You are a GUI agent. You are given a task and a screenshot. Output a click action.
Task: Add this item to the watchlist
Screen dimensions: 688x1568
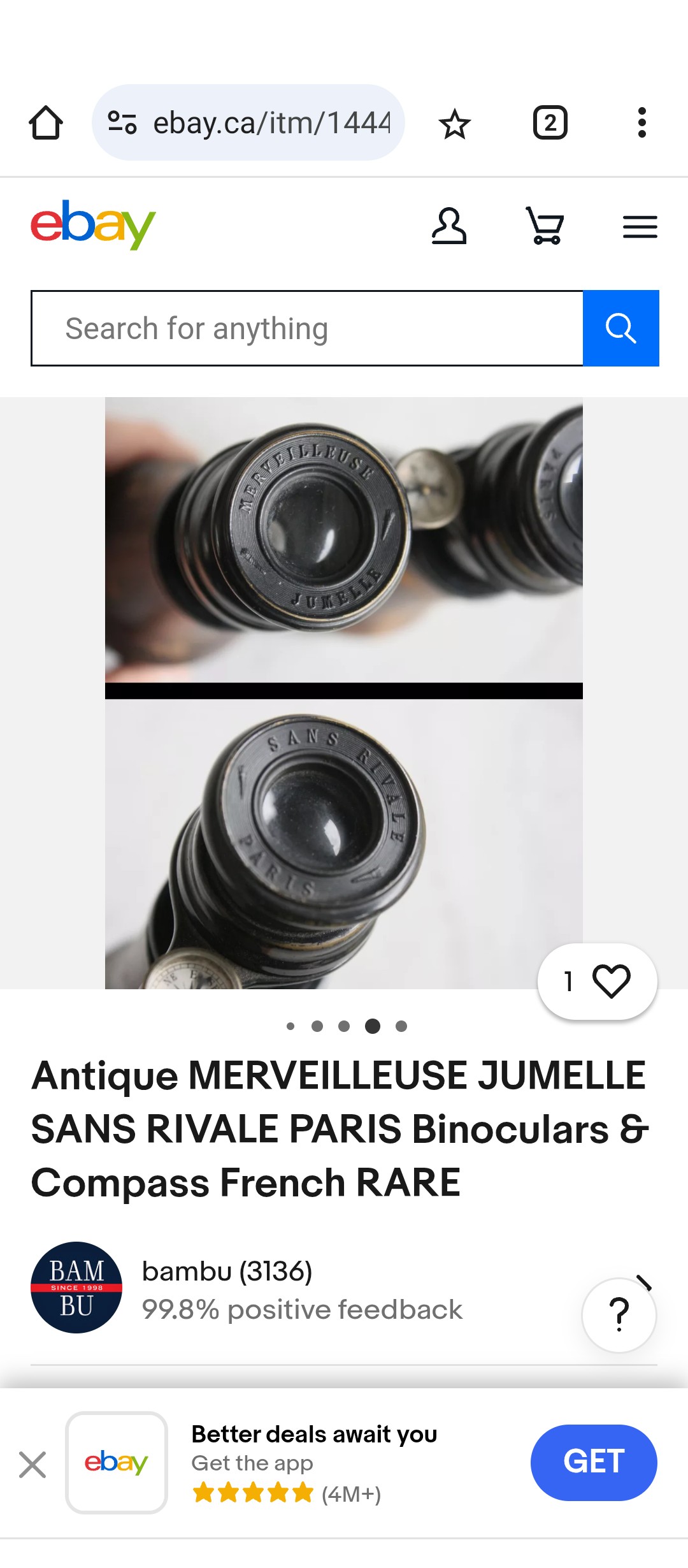[x=598, y=982]
